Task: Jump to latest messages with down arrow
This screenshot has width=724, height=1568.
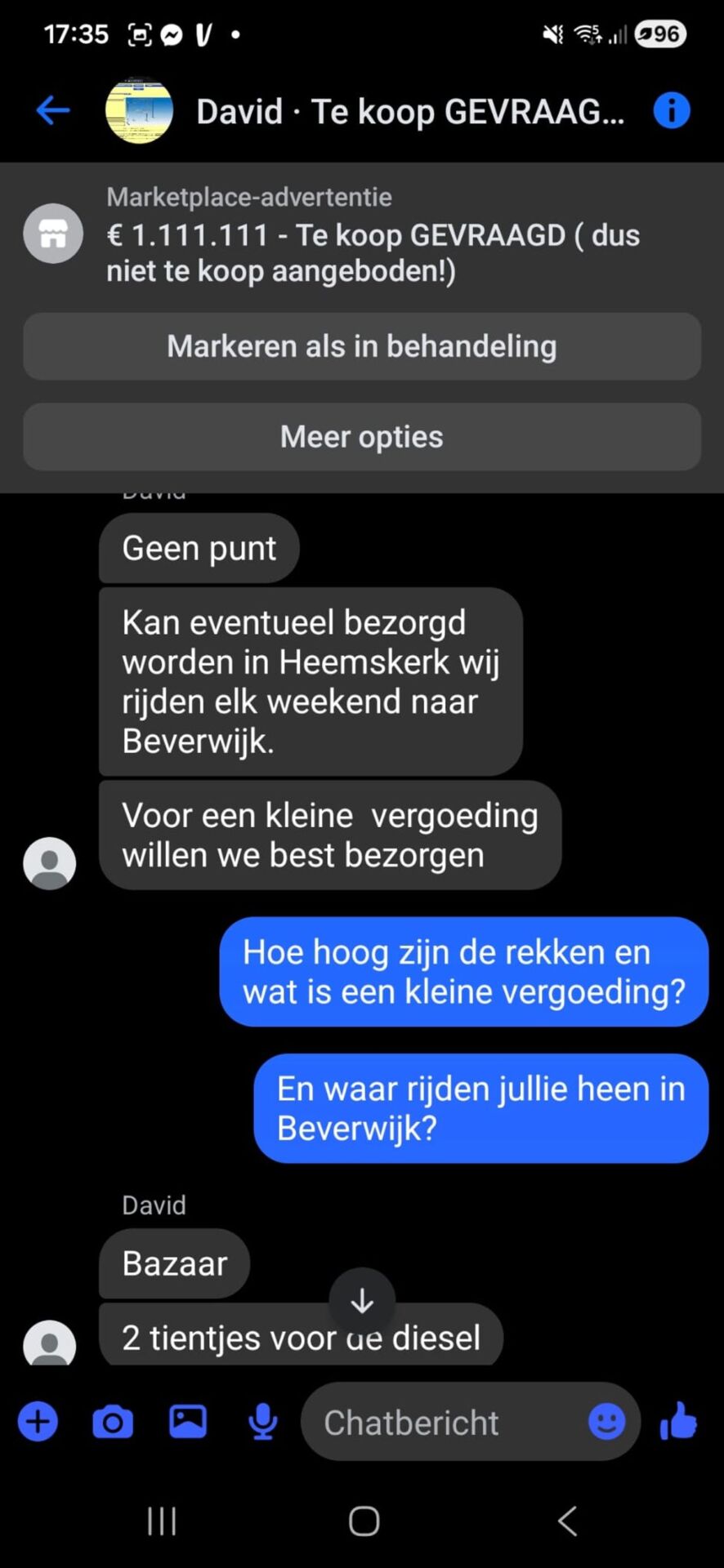Action: (362, 1300)
